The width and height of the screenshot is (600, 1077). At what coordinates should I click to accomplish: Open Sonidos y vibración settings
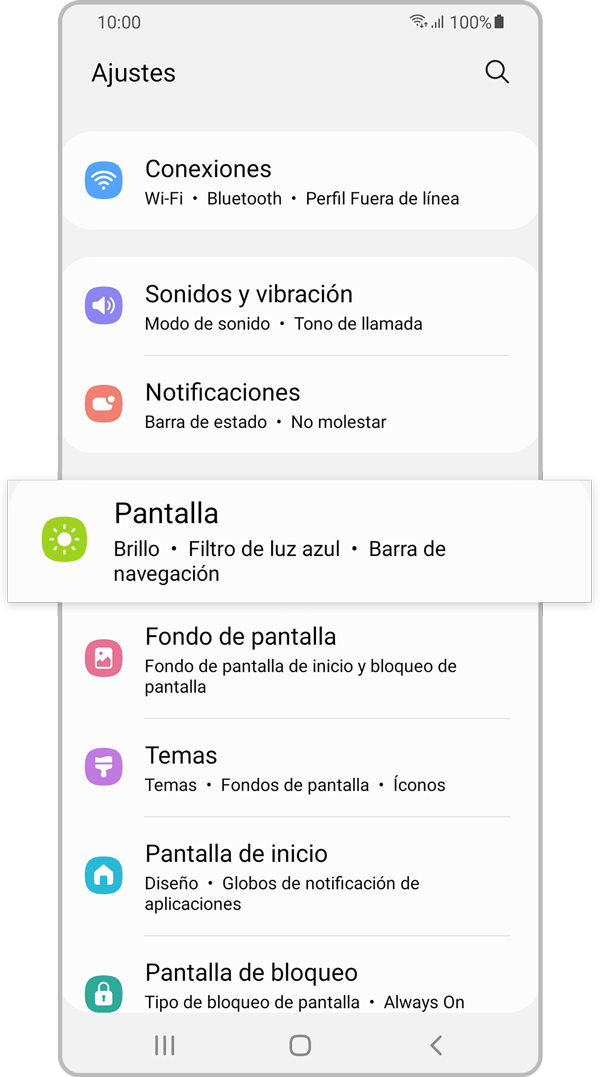300,307
